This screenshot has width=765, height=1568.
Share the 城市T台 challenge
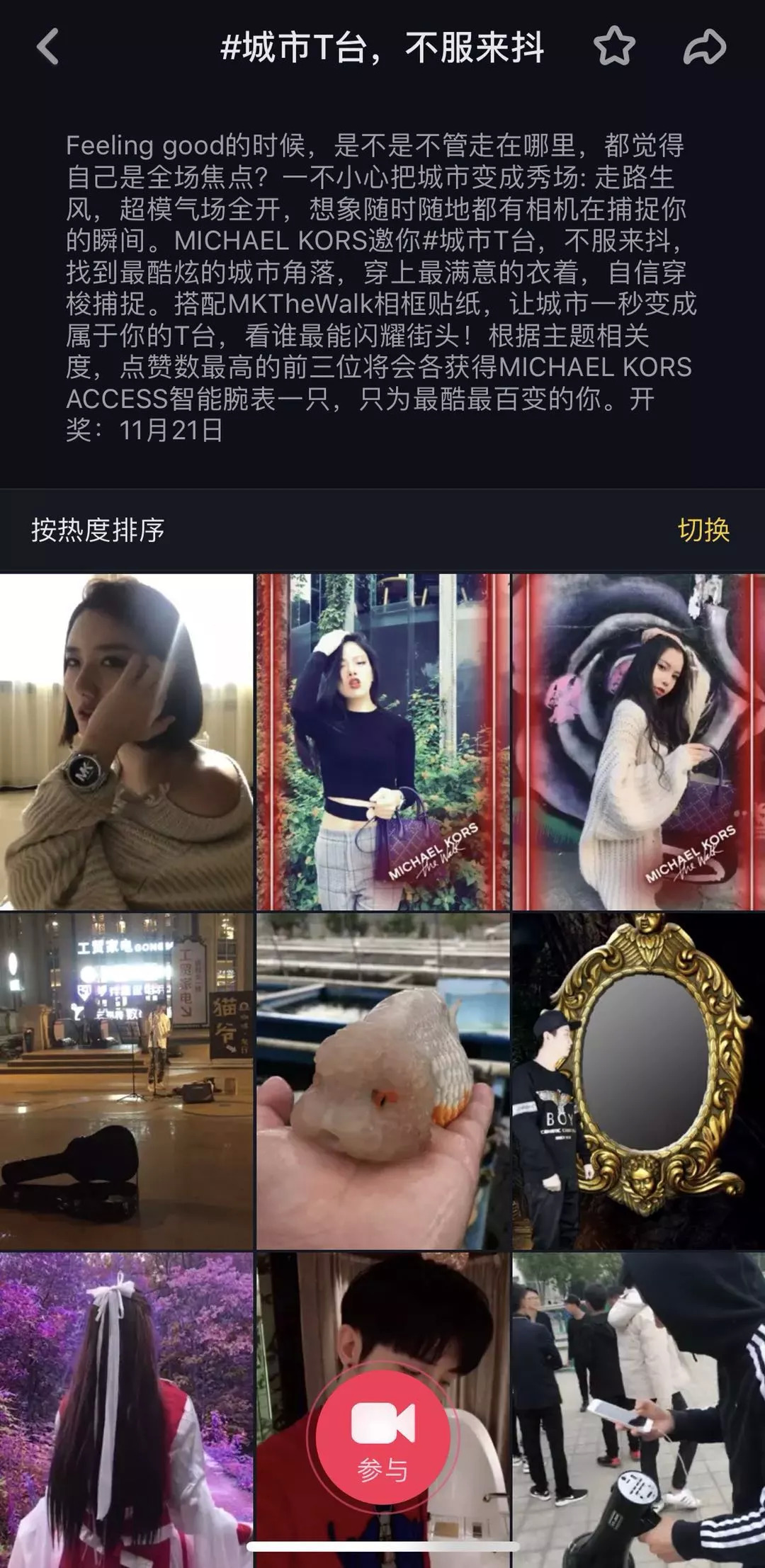point(704,47)
